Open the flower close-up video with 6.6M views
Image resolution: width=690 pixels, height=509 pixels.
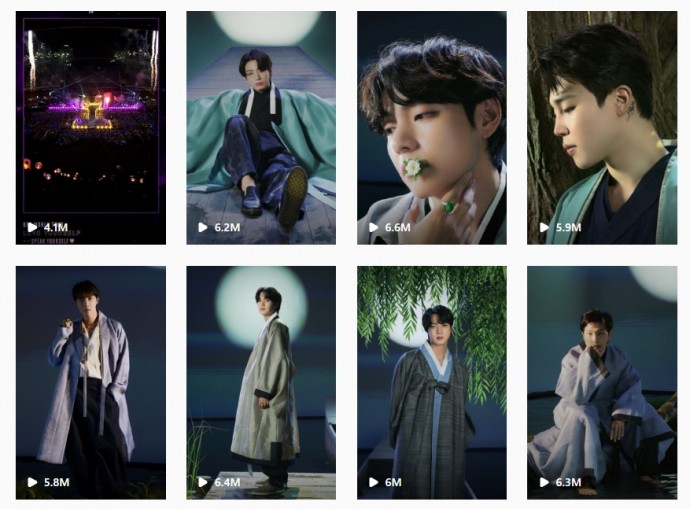pos(431,127)
